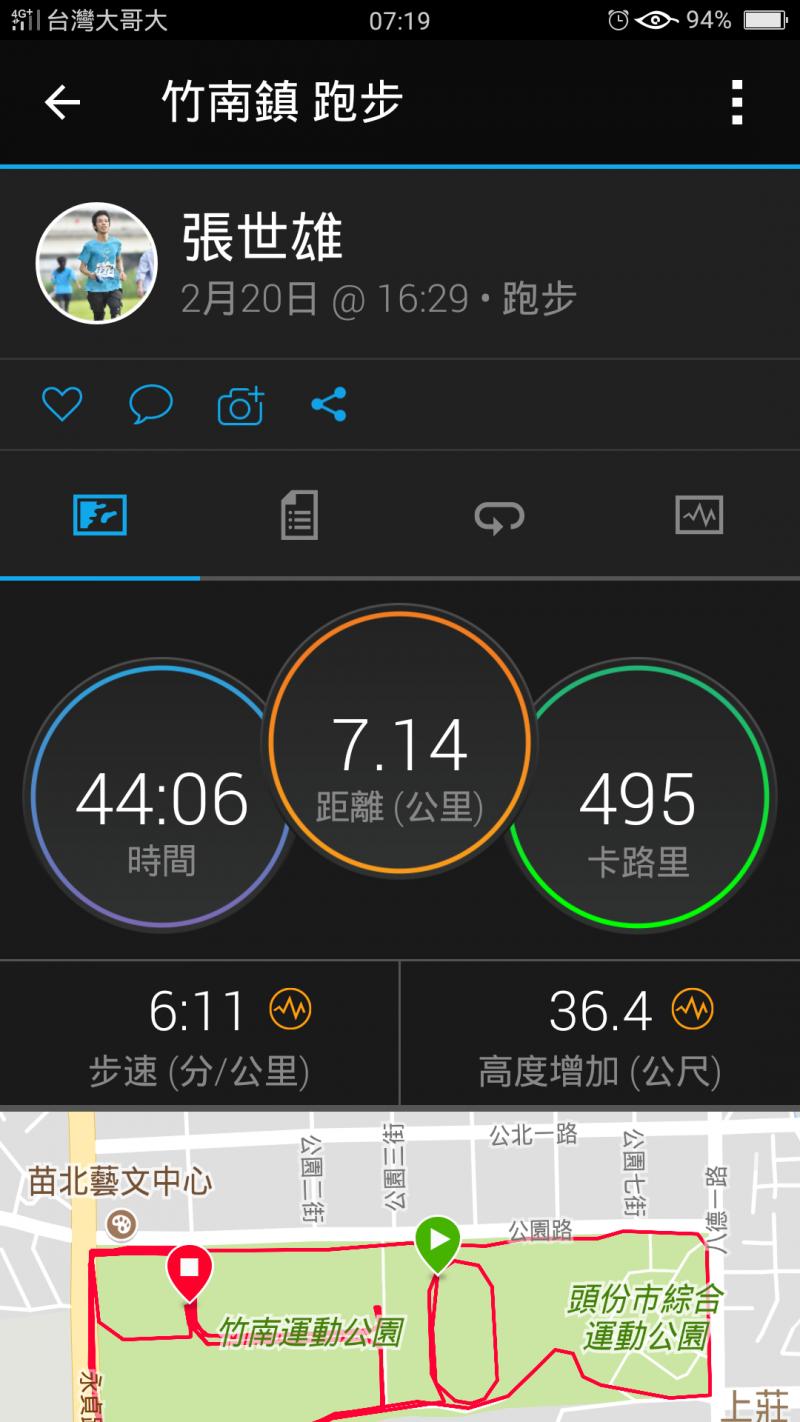Go back using the arrow
Screen dimensions: 800x1422
tap(62, 102)
